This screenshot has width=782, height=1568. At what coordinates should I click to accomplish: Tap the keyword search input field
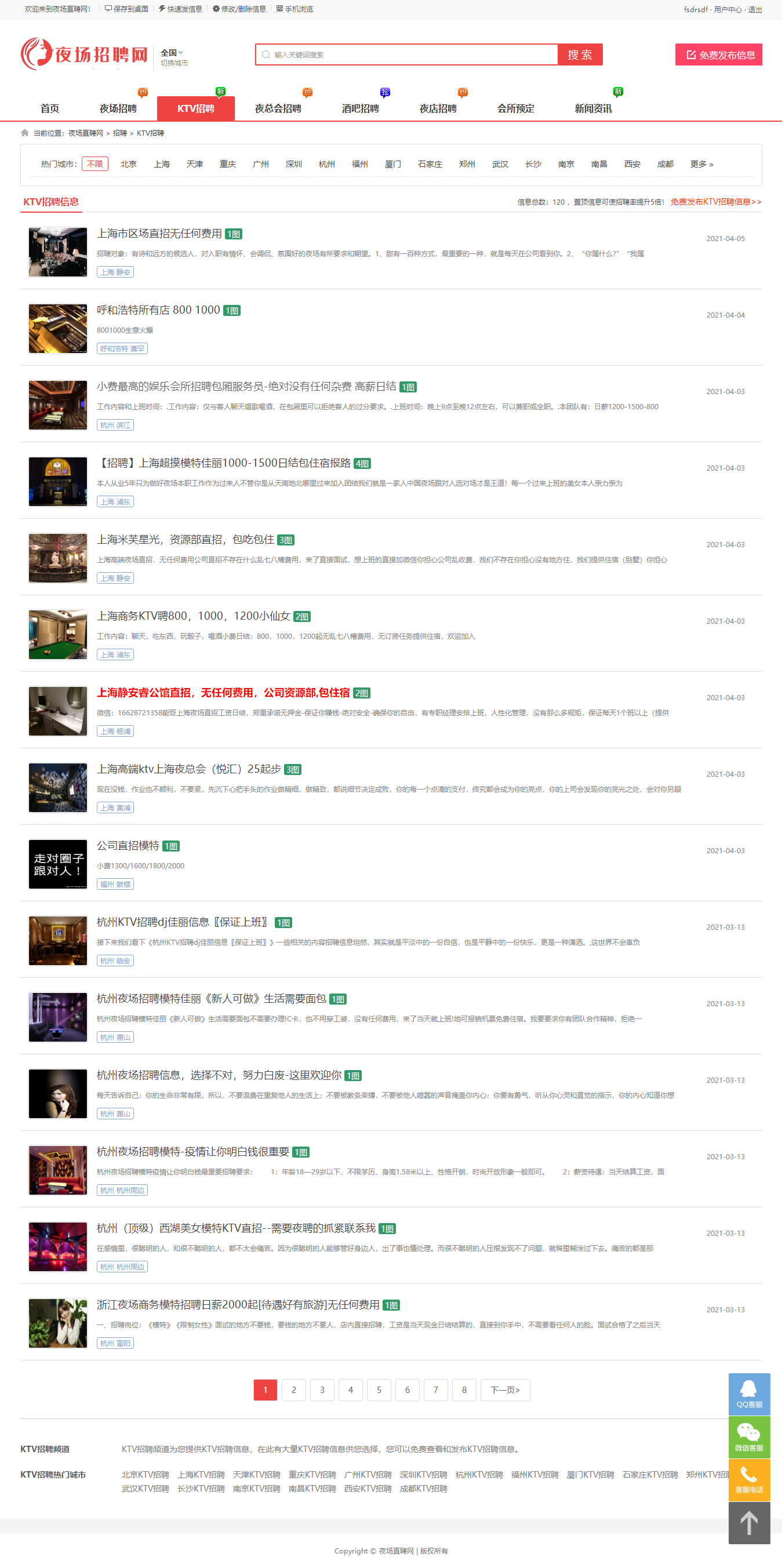[408, 55]
